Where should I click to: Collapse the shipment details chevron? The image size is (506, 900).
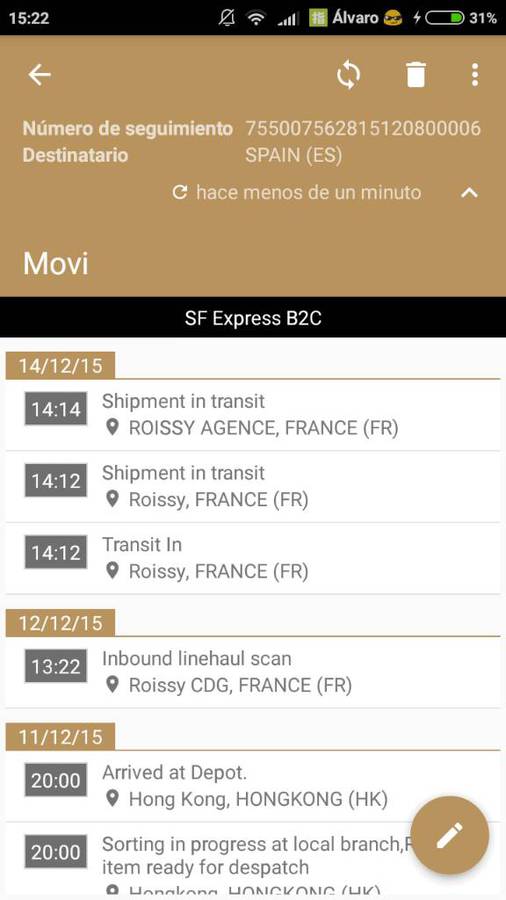point(469,193)
